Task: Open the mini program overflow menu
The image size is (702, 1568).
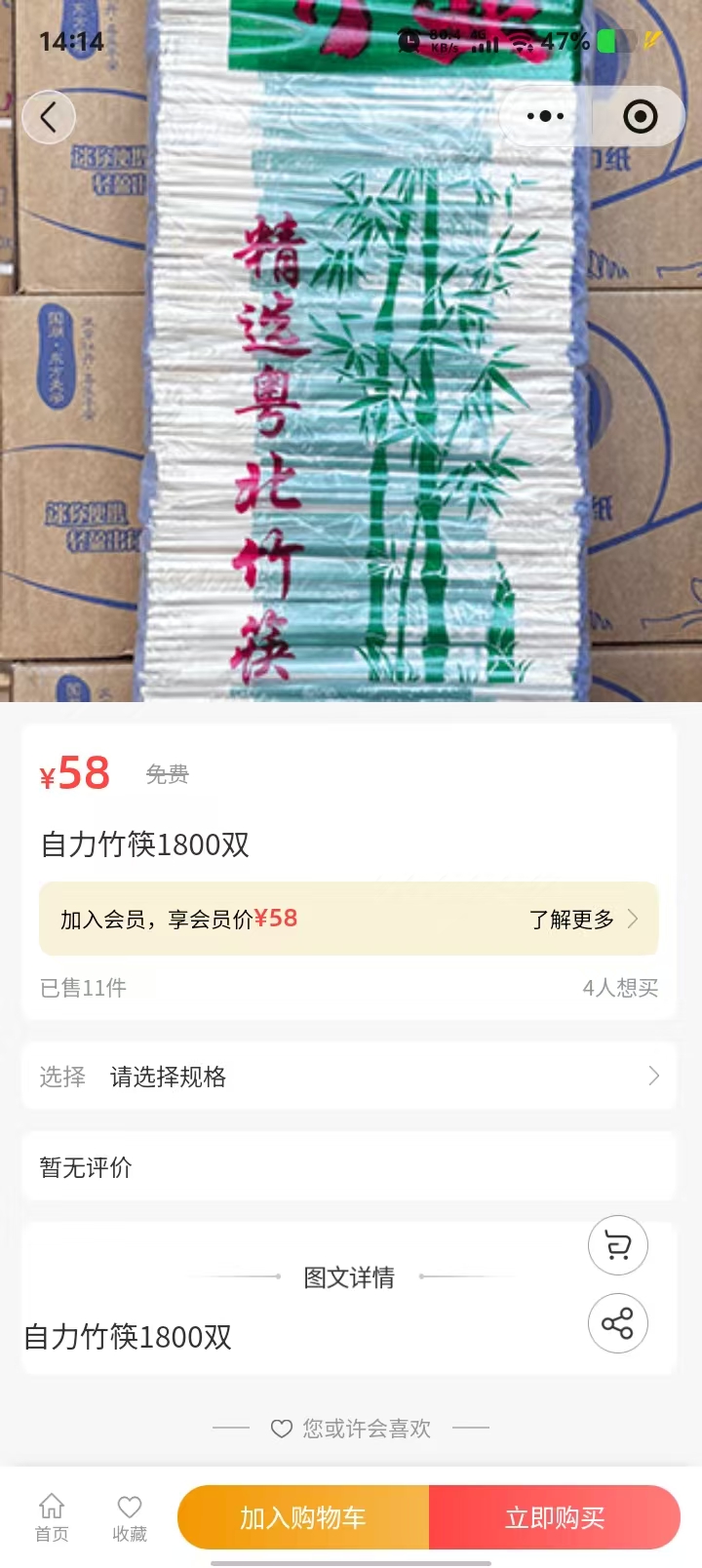Action: tap(545, 117)
